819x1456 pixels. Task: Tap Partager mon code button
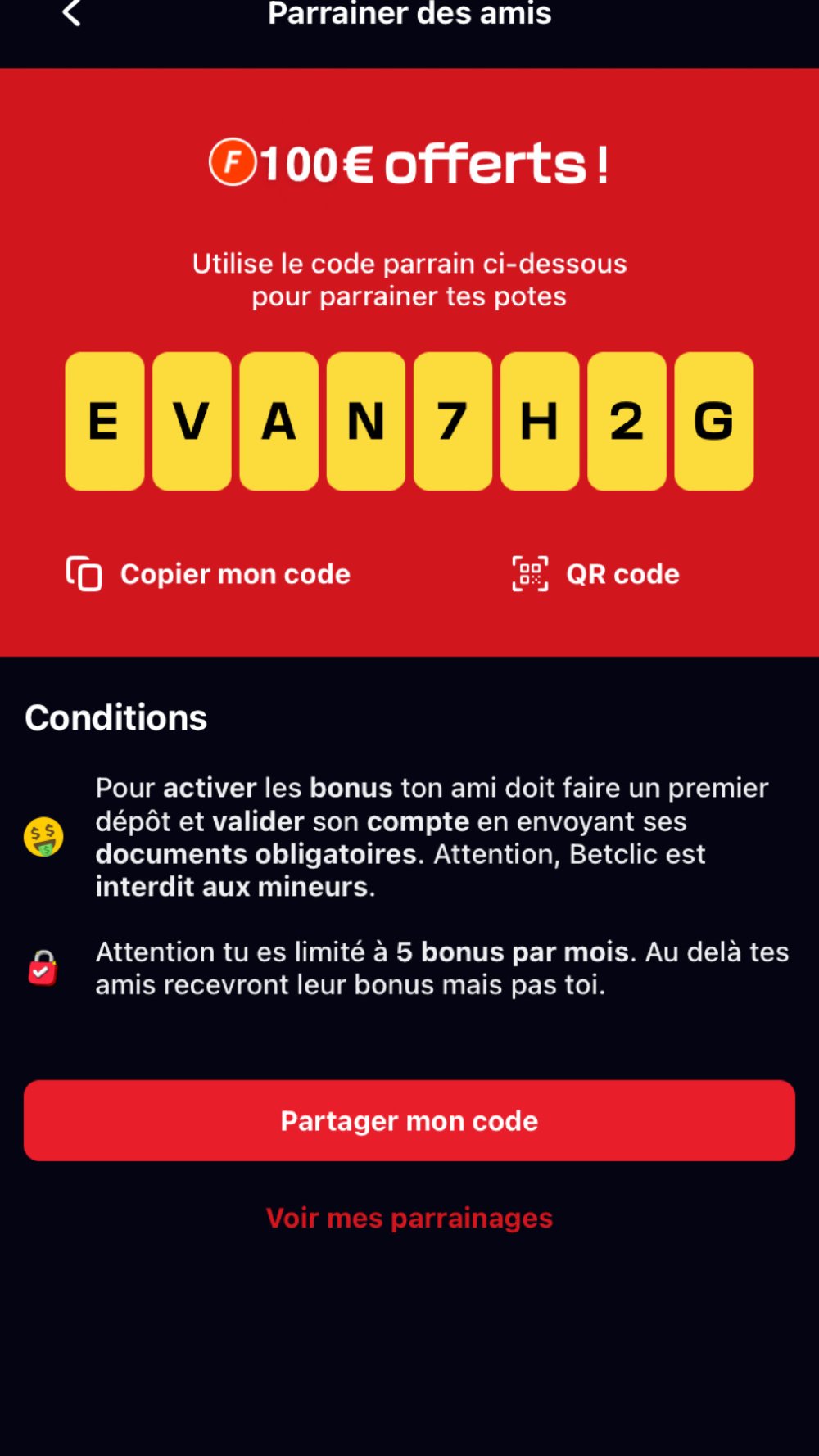pos(409,1120)
